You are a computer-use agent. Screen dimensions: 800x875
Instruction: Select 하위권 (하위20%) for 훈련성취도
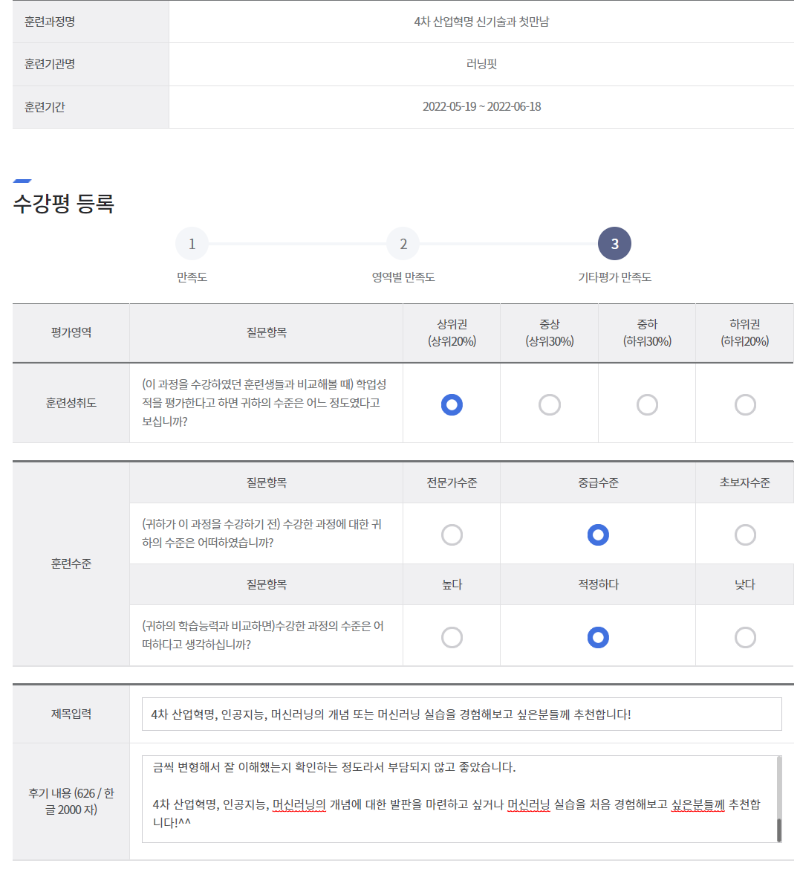[745, 405]
